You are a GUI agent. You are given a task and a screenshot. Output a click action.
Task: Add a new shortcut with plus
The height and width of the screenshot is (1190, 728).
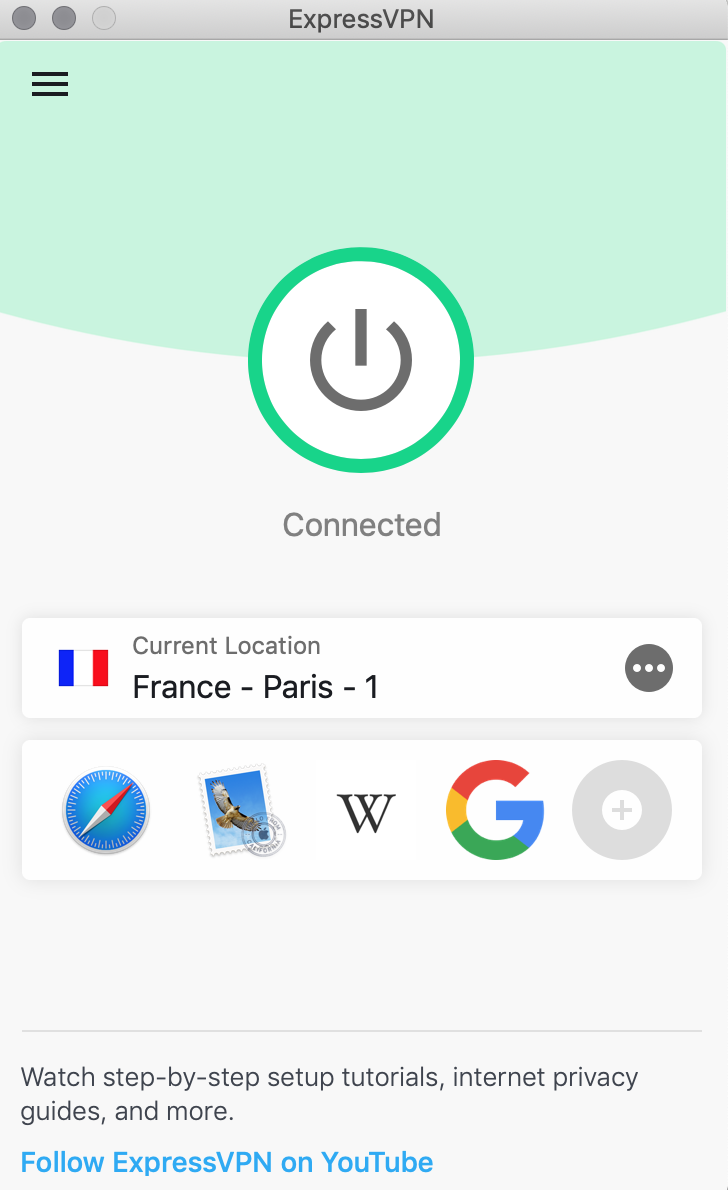coord(622,810)
